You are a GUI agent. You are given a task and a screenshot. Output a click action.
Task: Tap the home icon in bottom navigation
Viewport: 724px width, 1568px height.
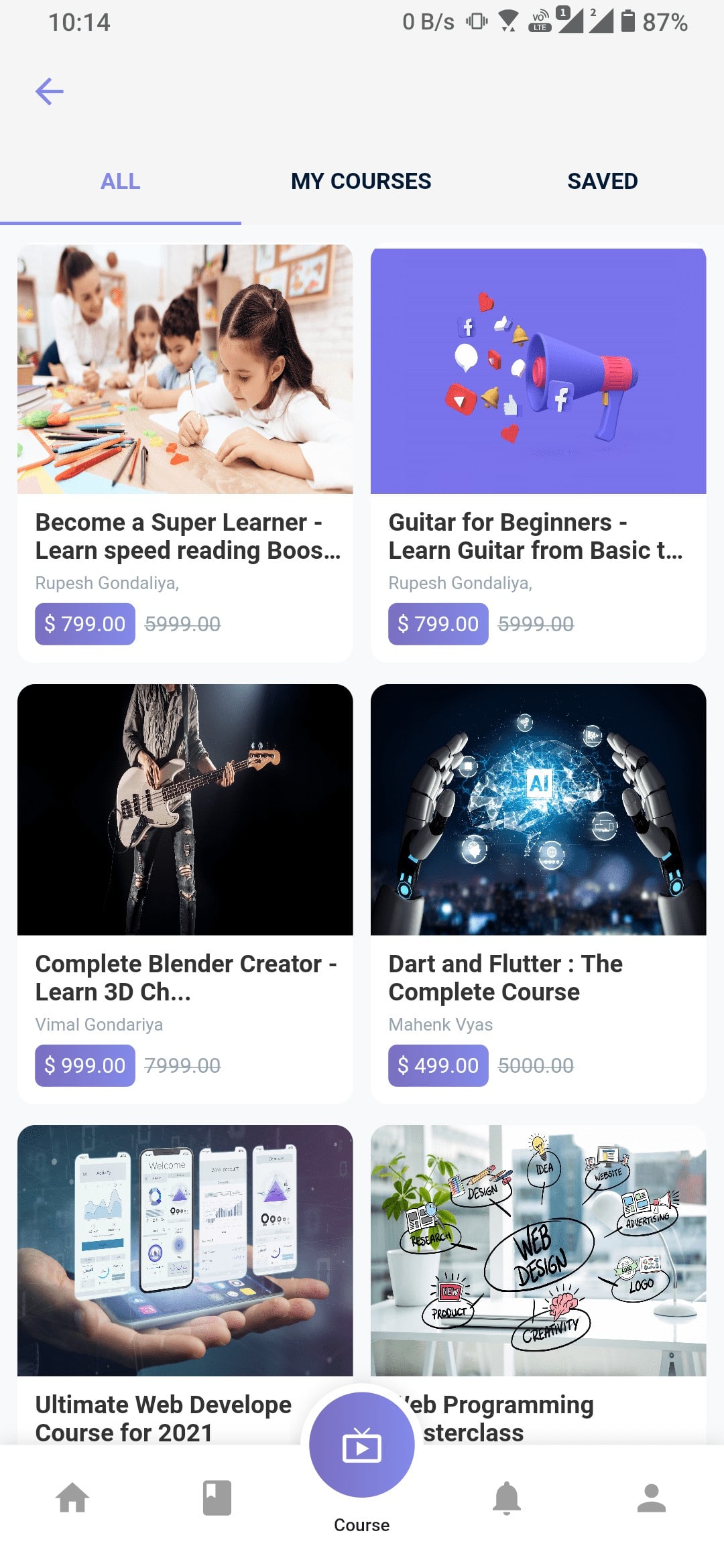click(72, 1498)
